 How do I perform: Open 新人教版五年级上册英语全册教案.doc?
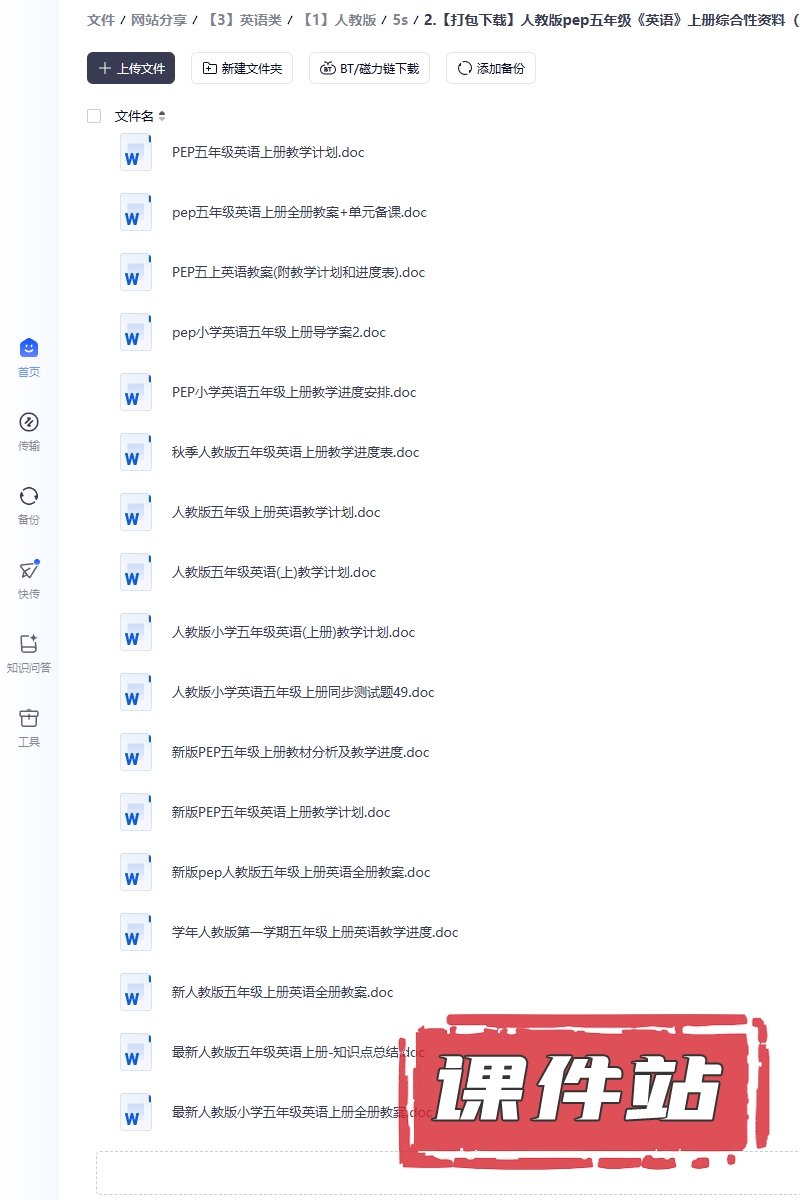[x=282, y=992]
